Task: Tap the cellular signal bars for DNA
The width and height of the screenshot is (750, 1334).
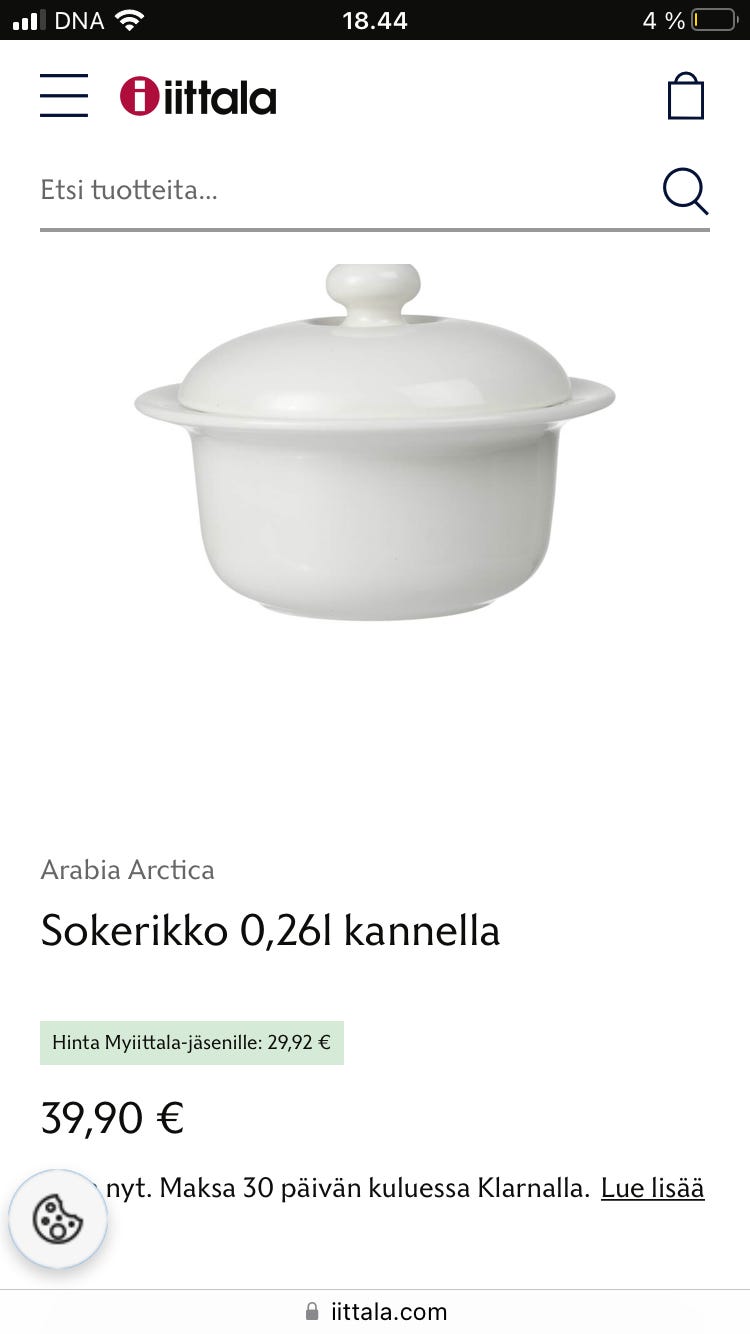Action: (x=27, y=18)
